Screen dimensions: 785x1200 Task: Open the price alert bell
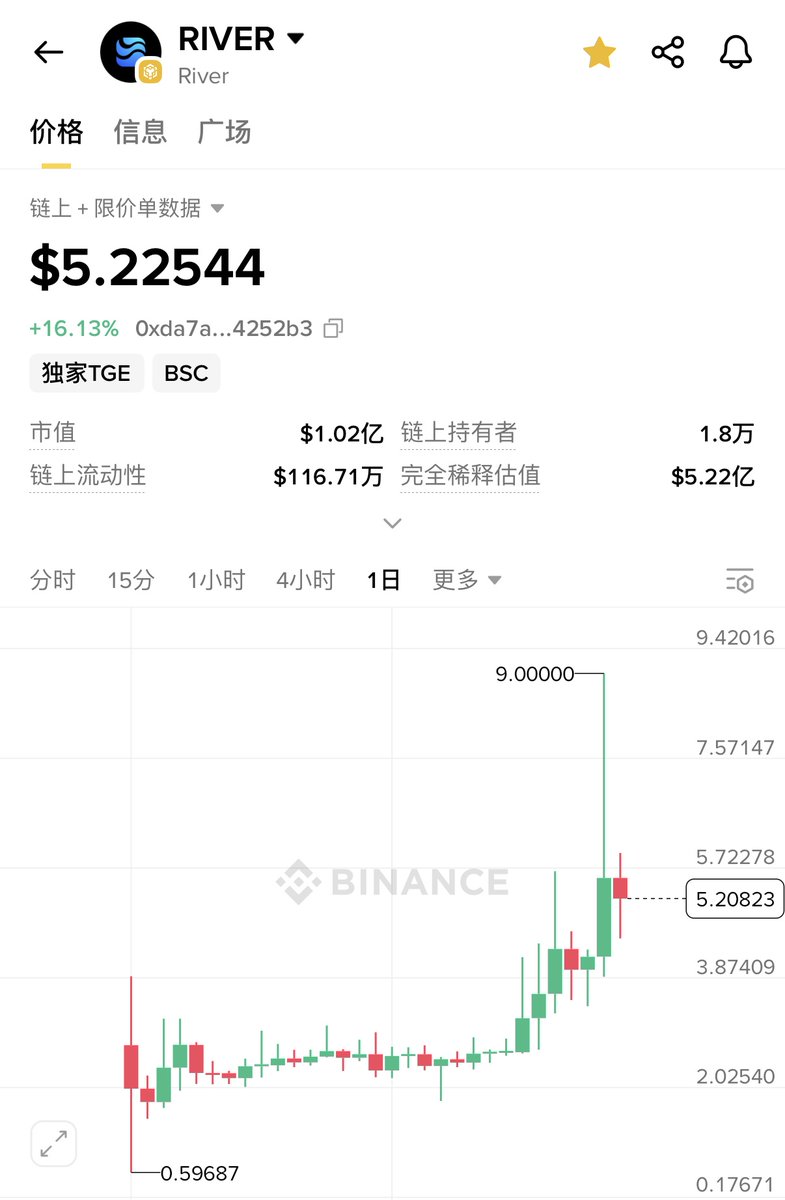(x=735, y=52)
